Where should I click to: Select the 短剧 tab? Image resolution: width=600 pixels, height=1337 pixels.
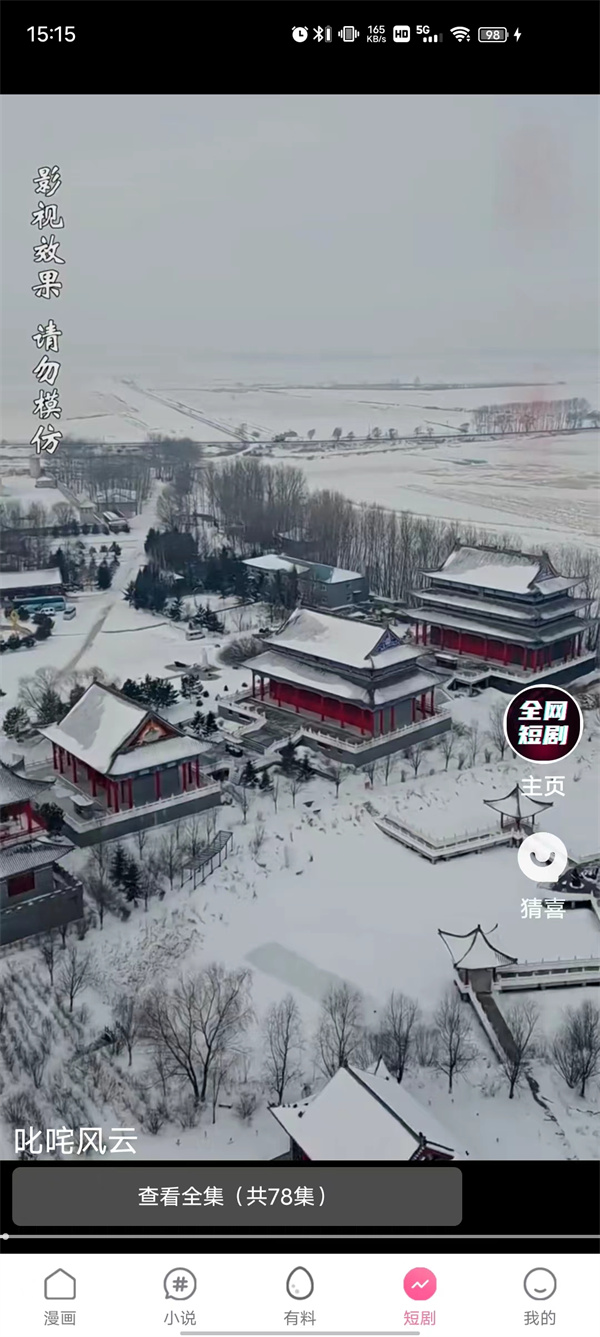point(420,1296)
